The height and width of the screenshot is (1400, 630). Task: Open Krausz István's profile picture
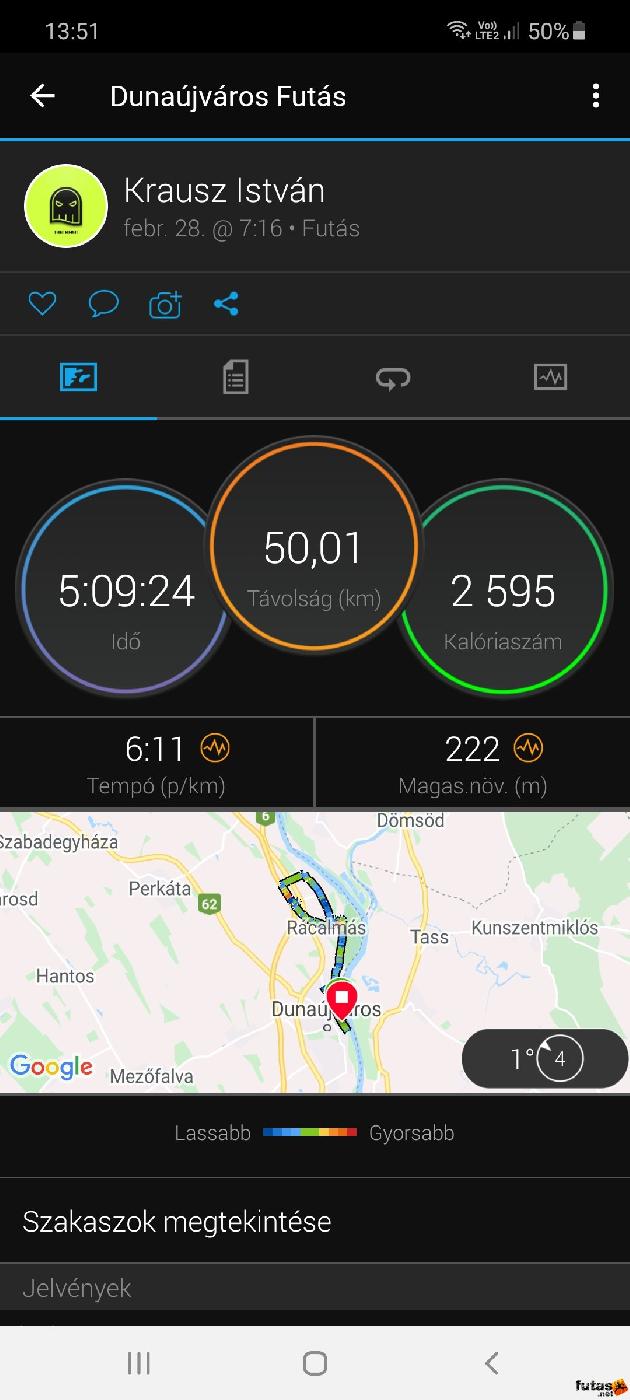tap(66, 206)
